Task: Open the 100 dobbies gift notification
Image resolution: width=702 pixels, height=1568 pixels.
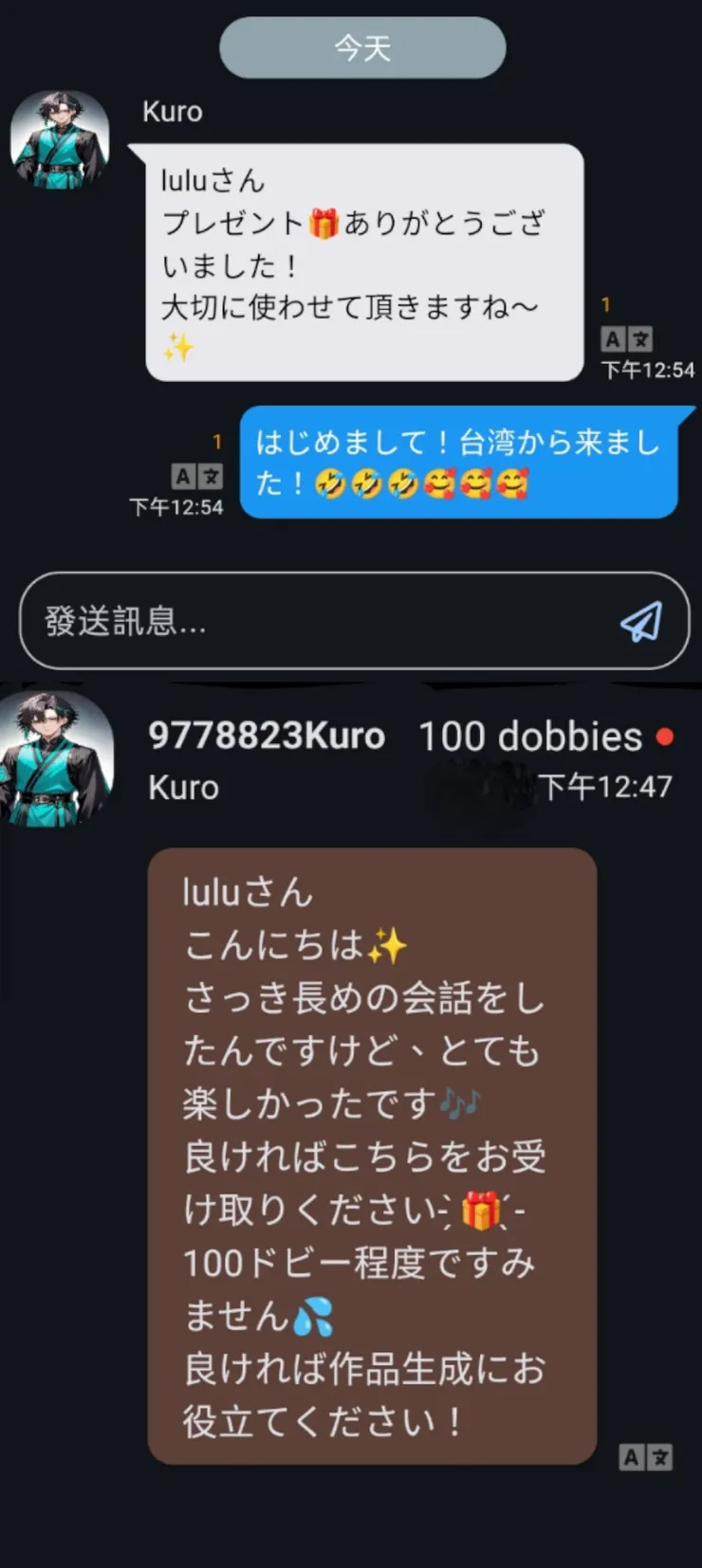Action: tap(530, 736)
